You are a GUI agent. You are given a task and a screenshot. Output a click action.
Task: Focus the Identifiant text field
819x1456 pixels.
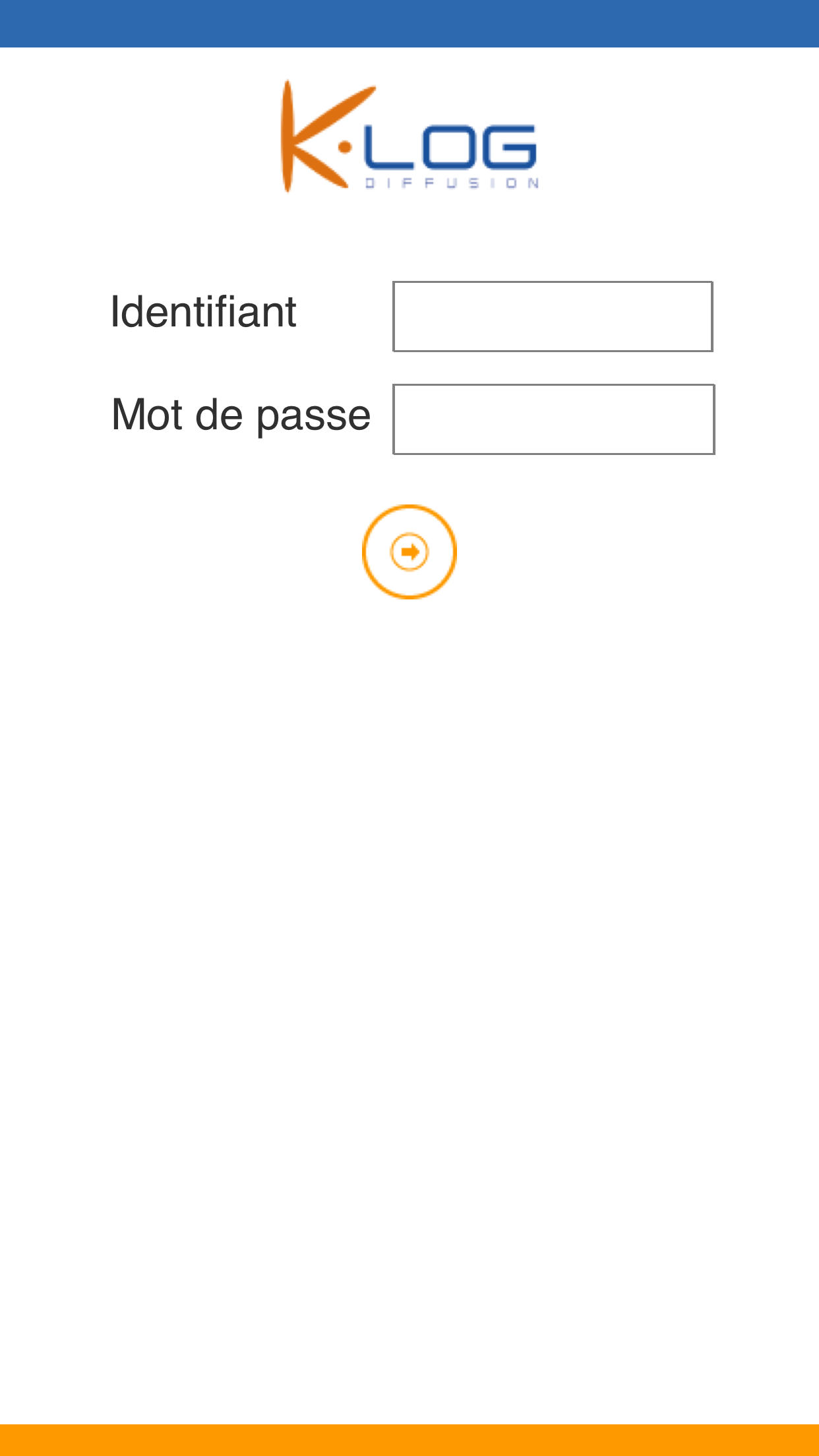pyautogui.click(x=553, y=317)
